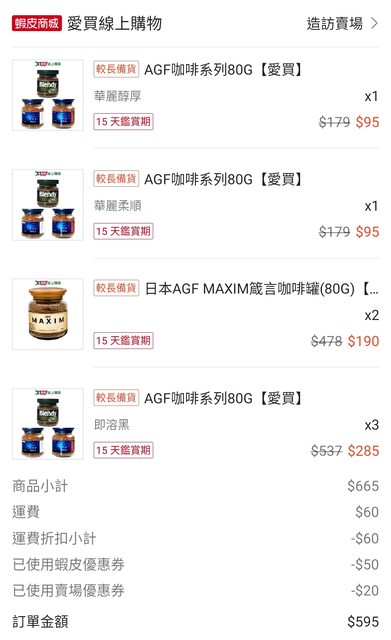The width and height of the screenshot is (391, 640).
Task: Open the 華麗醇厚 AGF coffee item
Action: coord(196,95)
